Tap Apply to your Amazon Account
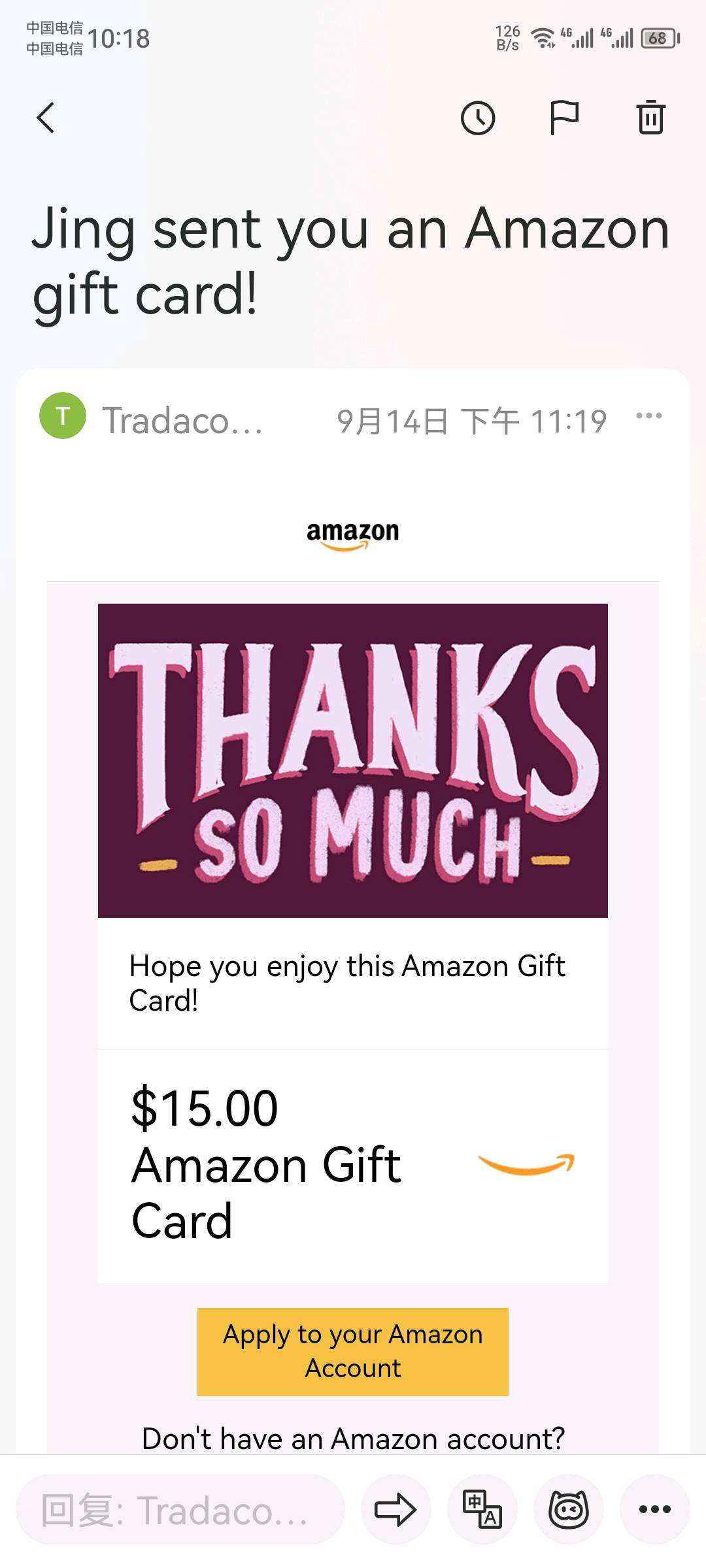The width and height of the screenshot is (706, 1568). 353,1351
